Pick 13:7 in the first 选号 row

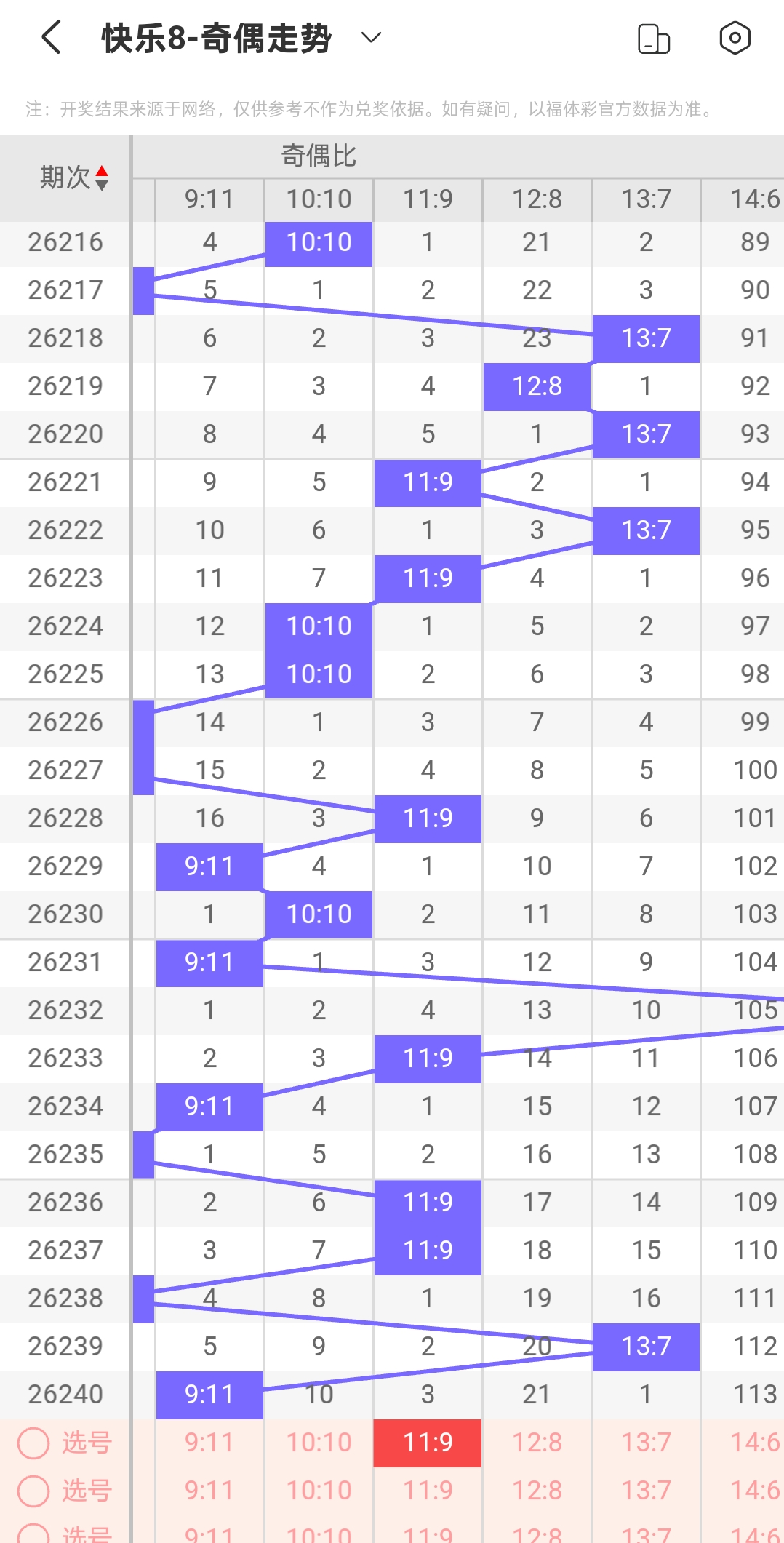[646, 1443]
